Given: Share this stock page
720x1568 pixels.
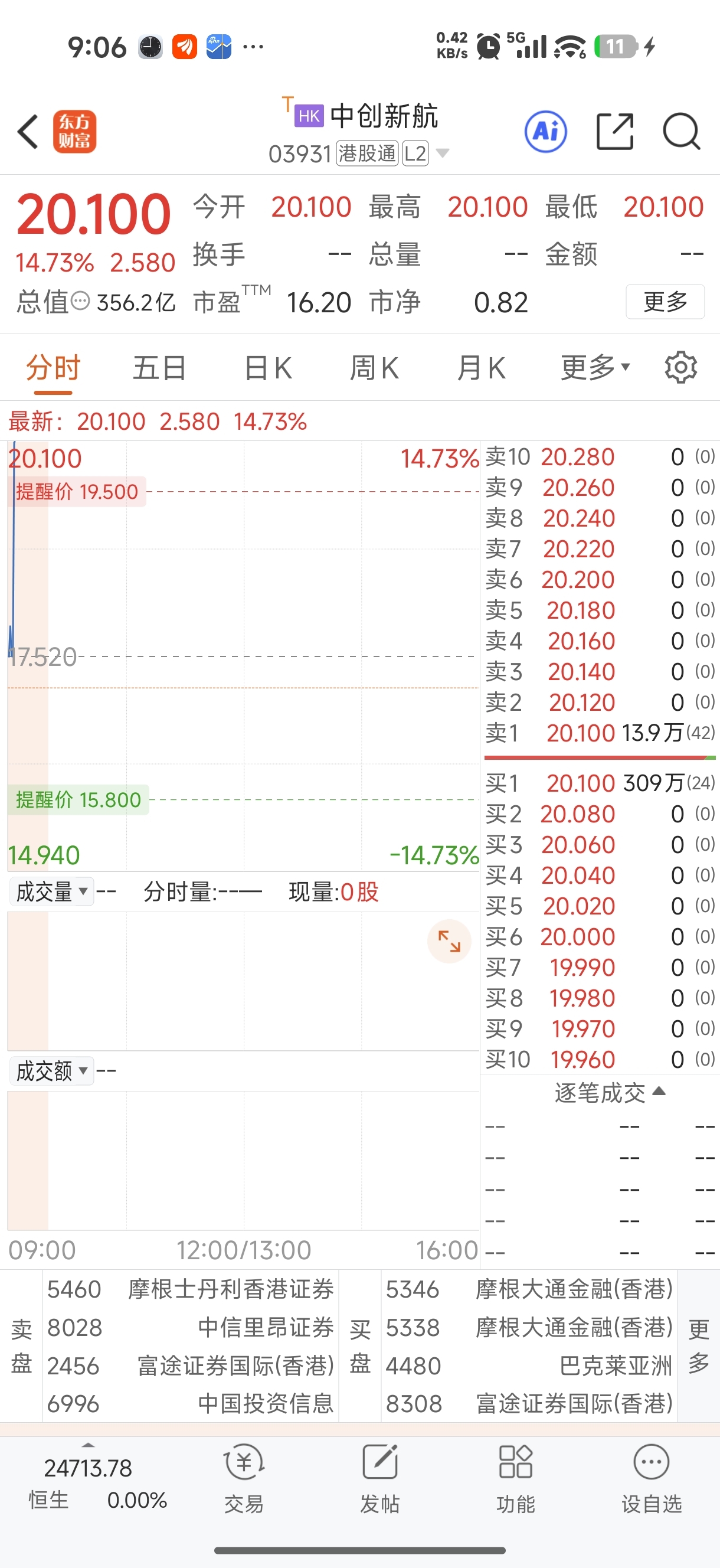Looking at the screenshot, I should [x=615, y=132].
